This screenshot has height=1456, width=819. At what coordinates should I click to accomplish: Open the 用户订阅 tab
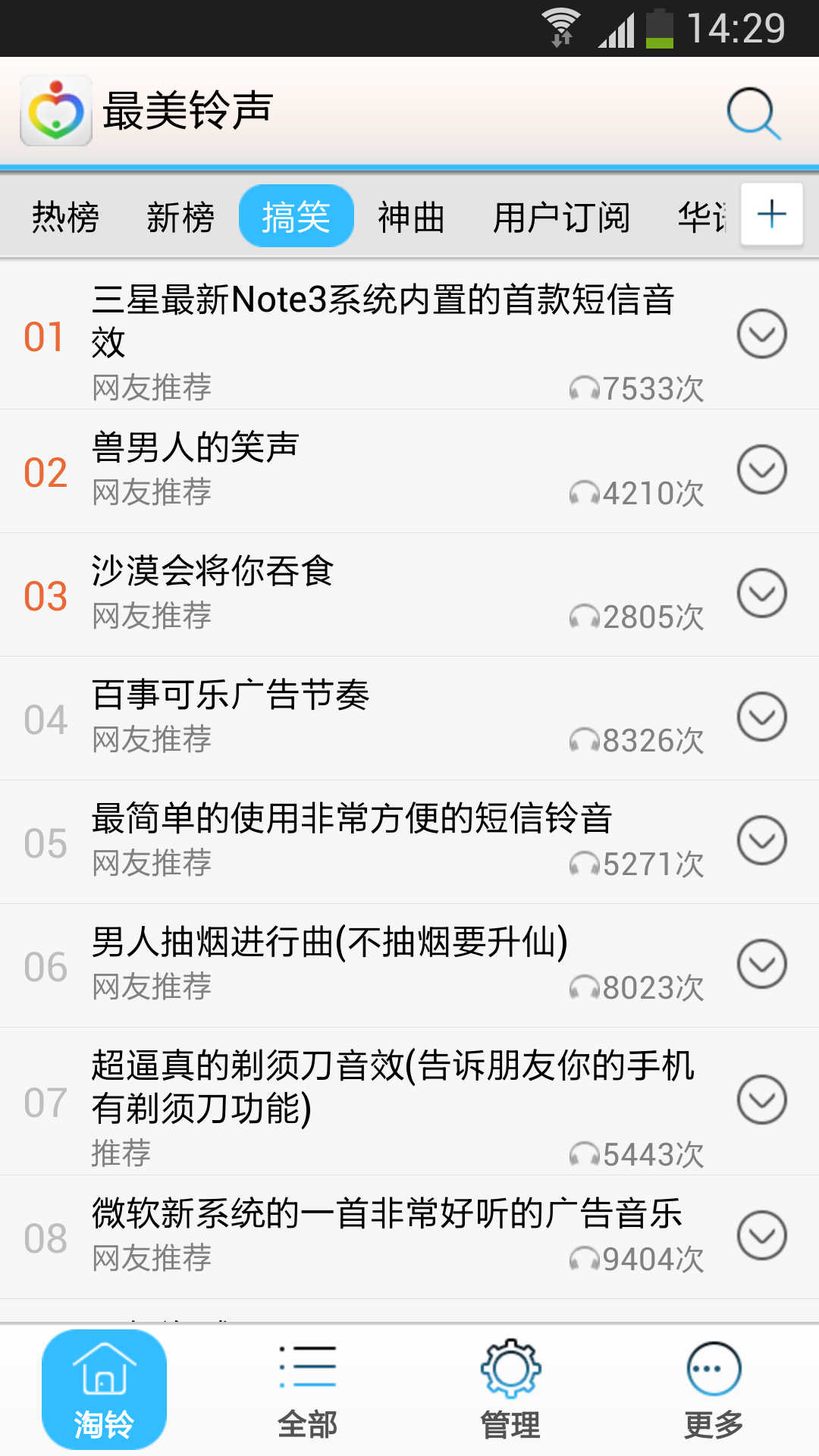561,218
